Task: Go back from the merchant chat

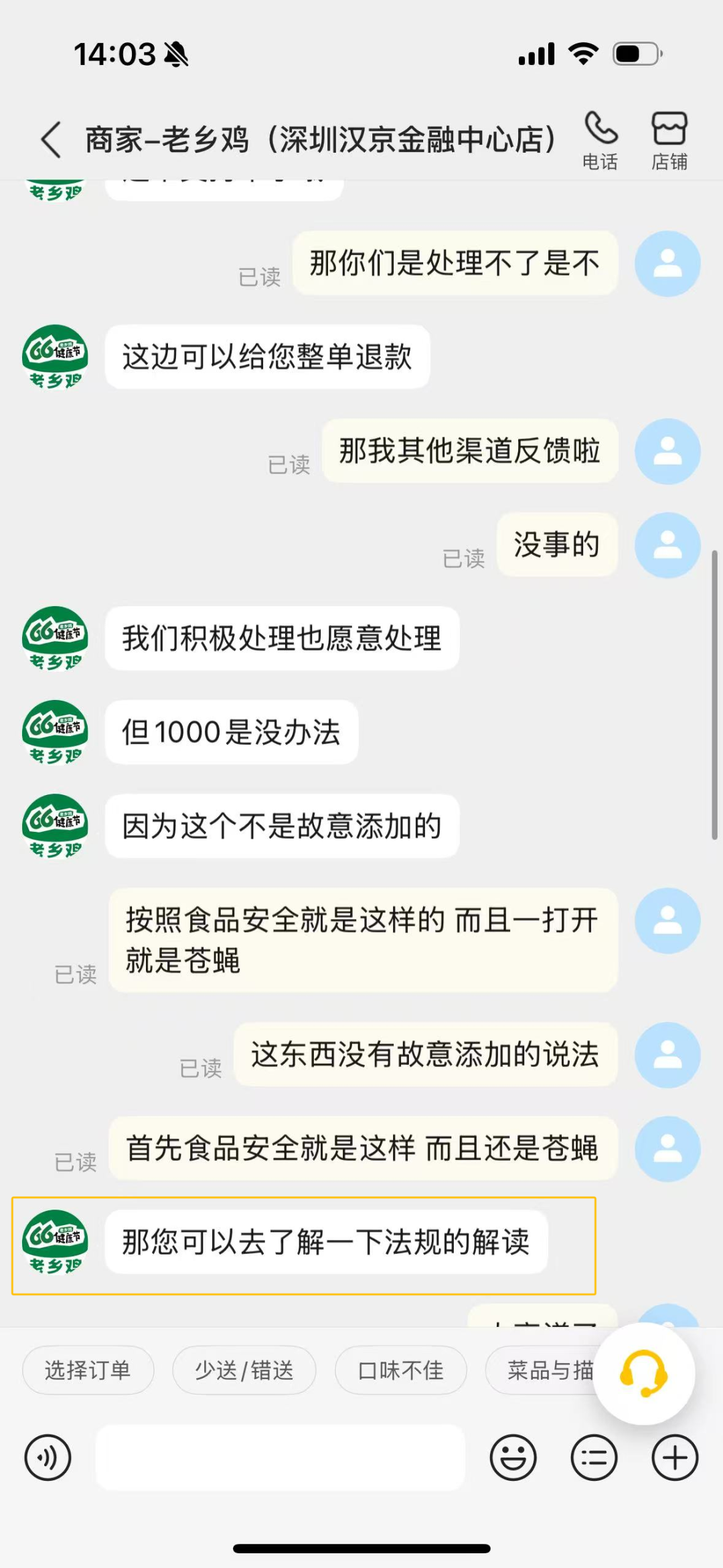Action: [51, 139]
